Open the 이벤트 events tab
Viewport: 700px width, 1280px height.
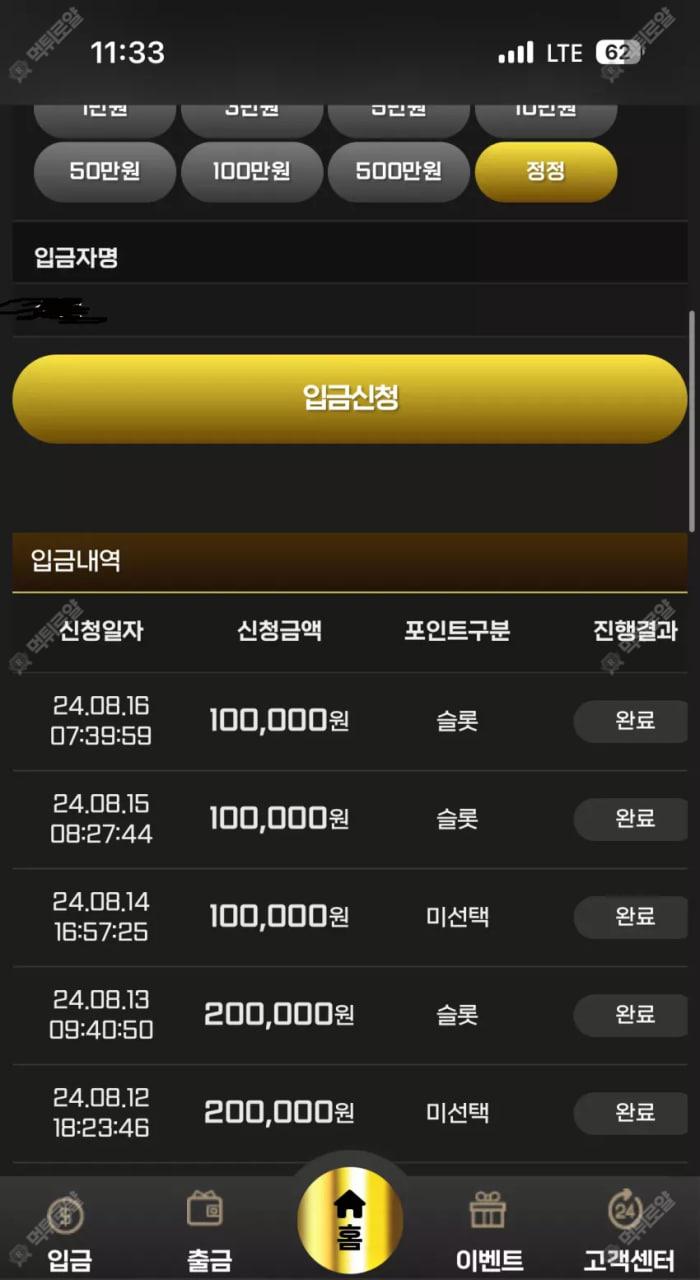click(489, 1231)
